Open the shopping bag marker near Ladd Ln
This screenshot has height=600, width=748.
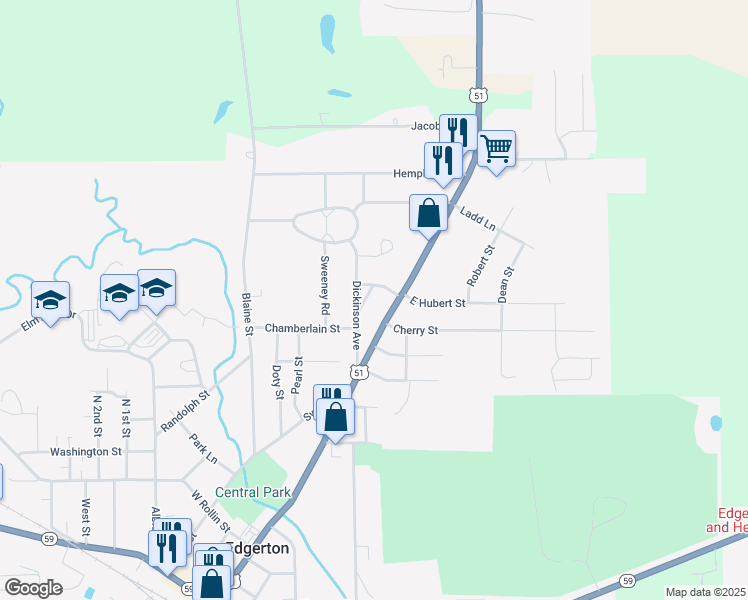tap(428, 217)
